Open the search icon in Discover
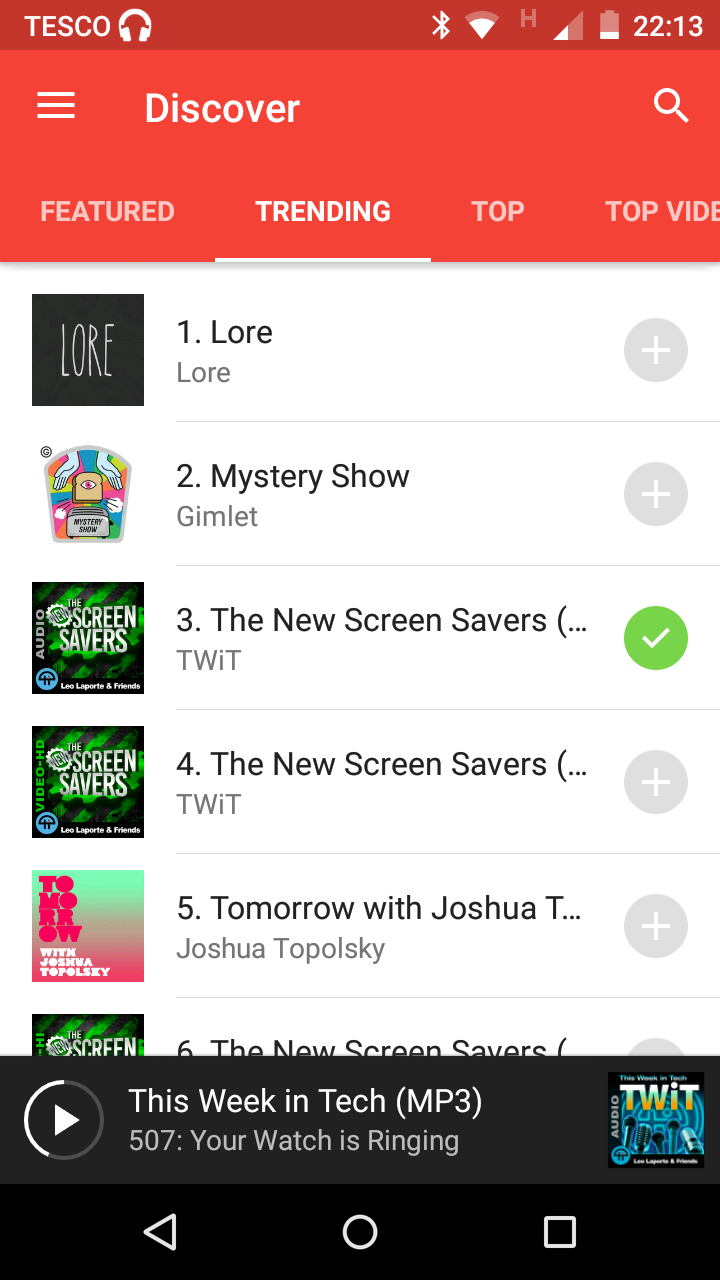 (x=671, y=105)
